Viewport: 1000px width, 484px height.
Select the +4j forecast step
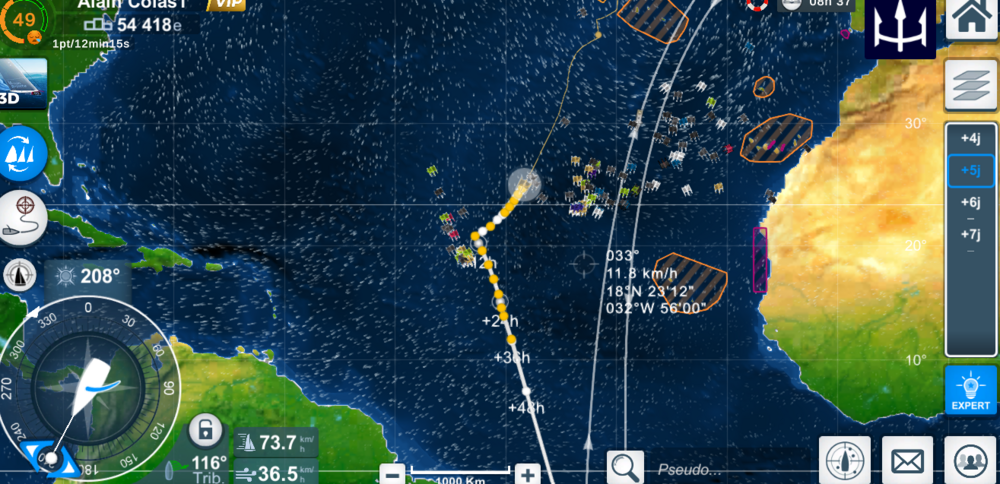(x=969, y=139)
